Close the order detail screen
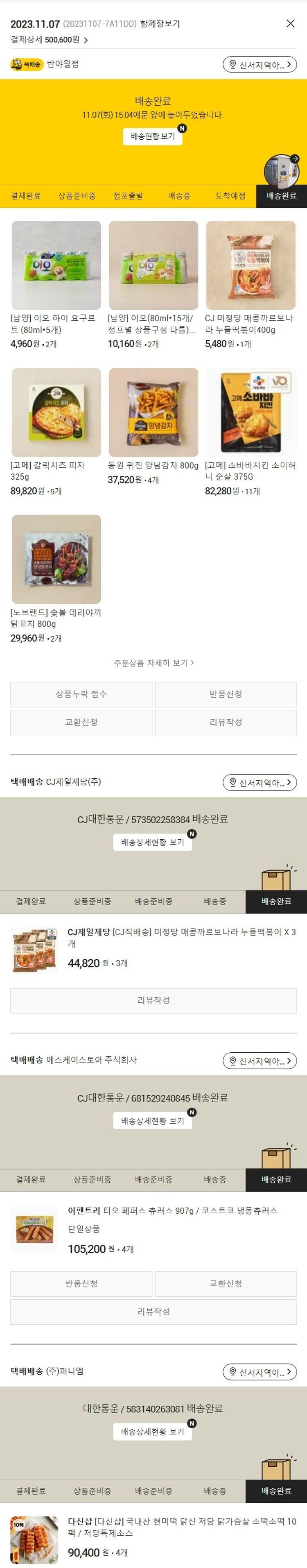307x1568 pixels. (290, 23)
